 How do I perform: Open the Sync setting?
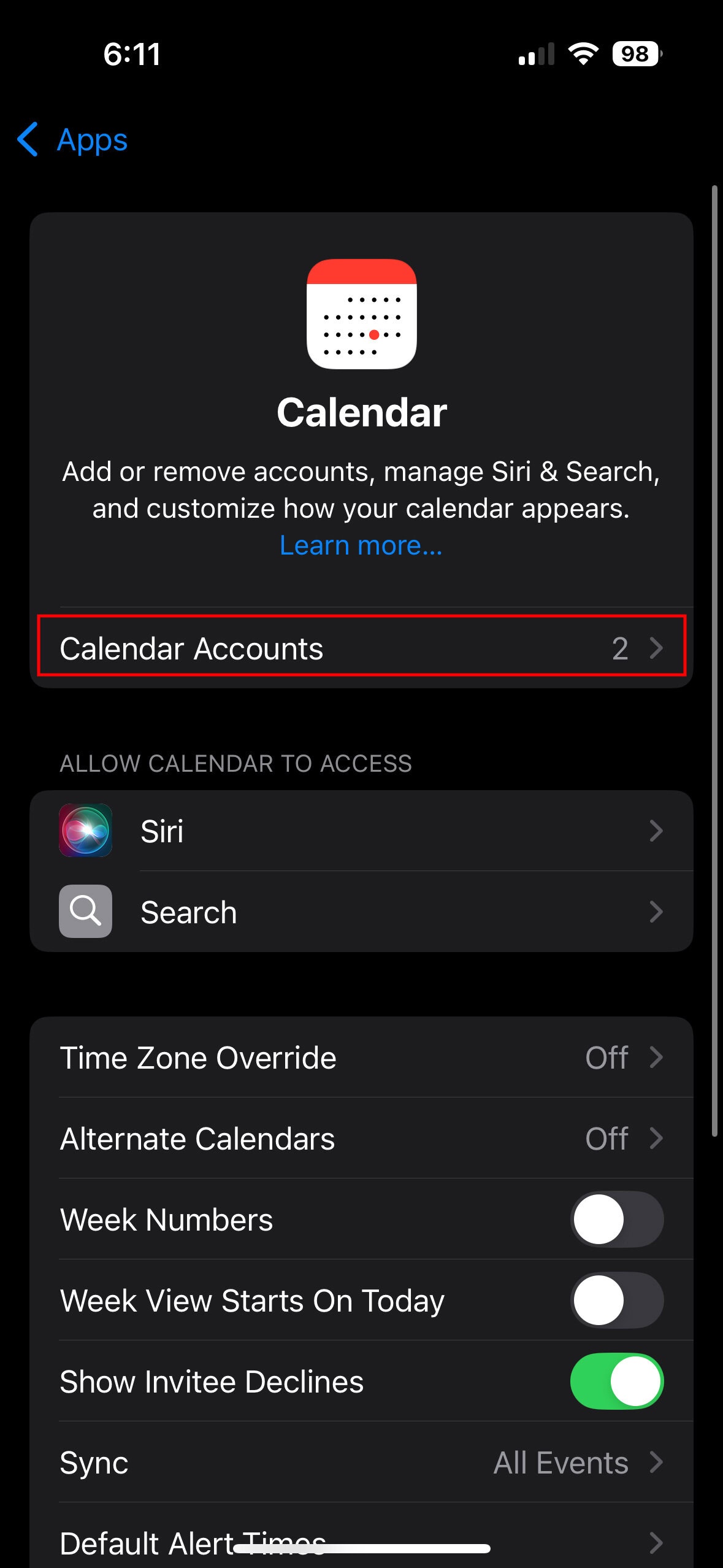(361, 1462)
